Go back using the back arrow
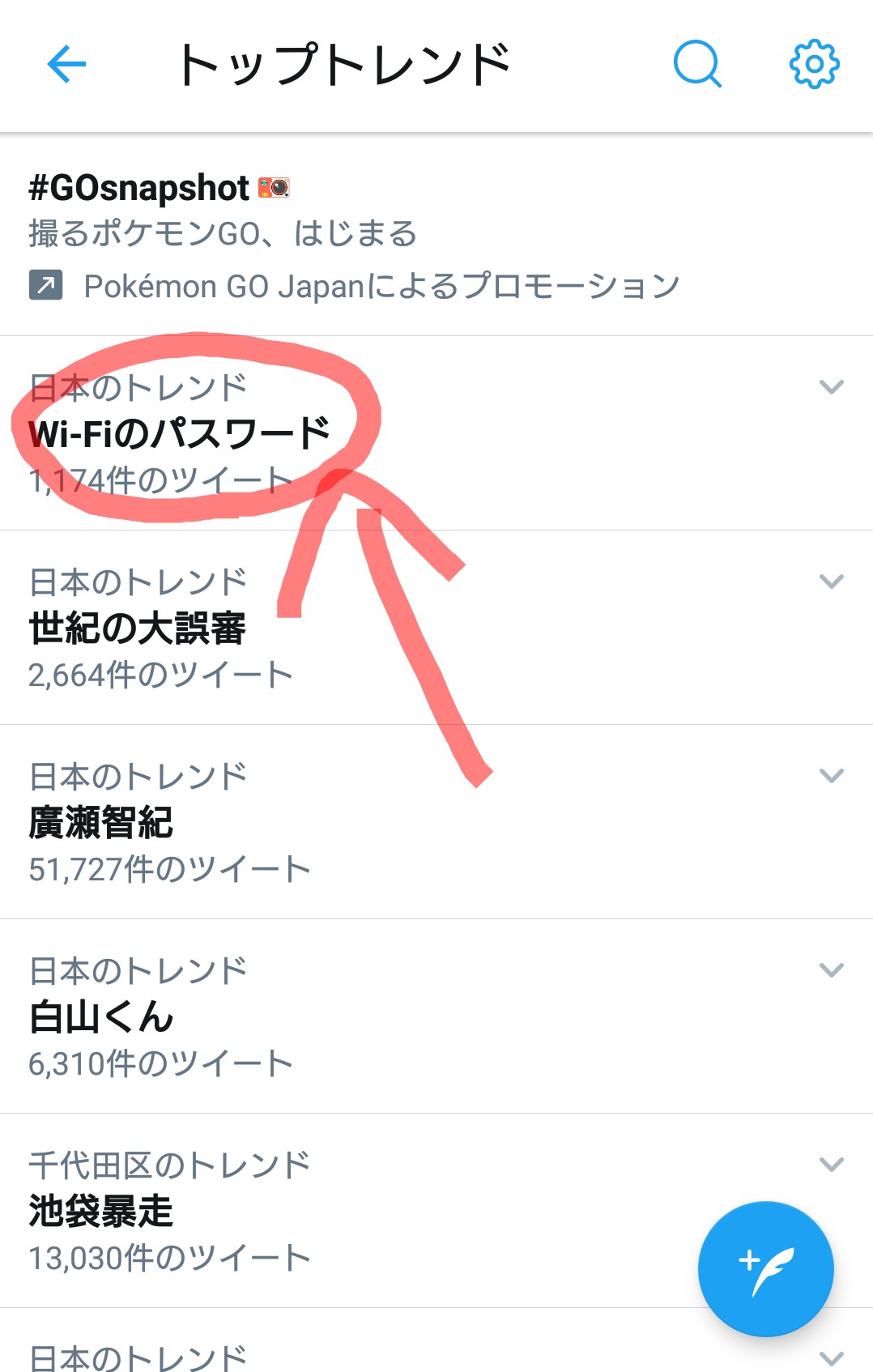 point(66,65)
